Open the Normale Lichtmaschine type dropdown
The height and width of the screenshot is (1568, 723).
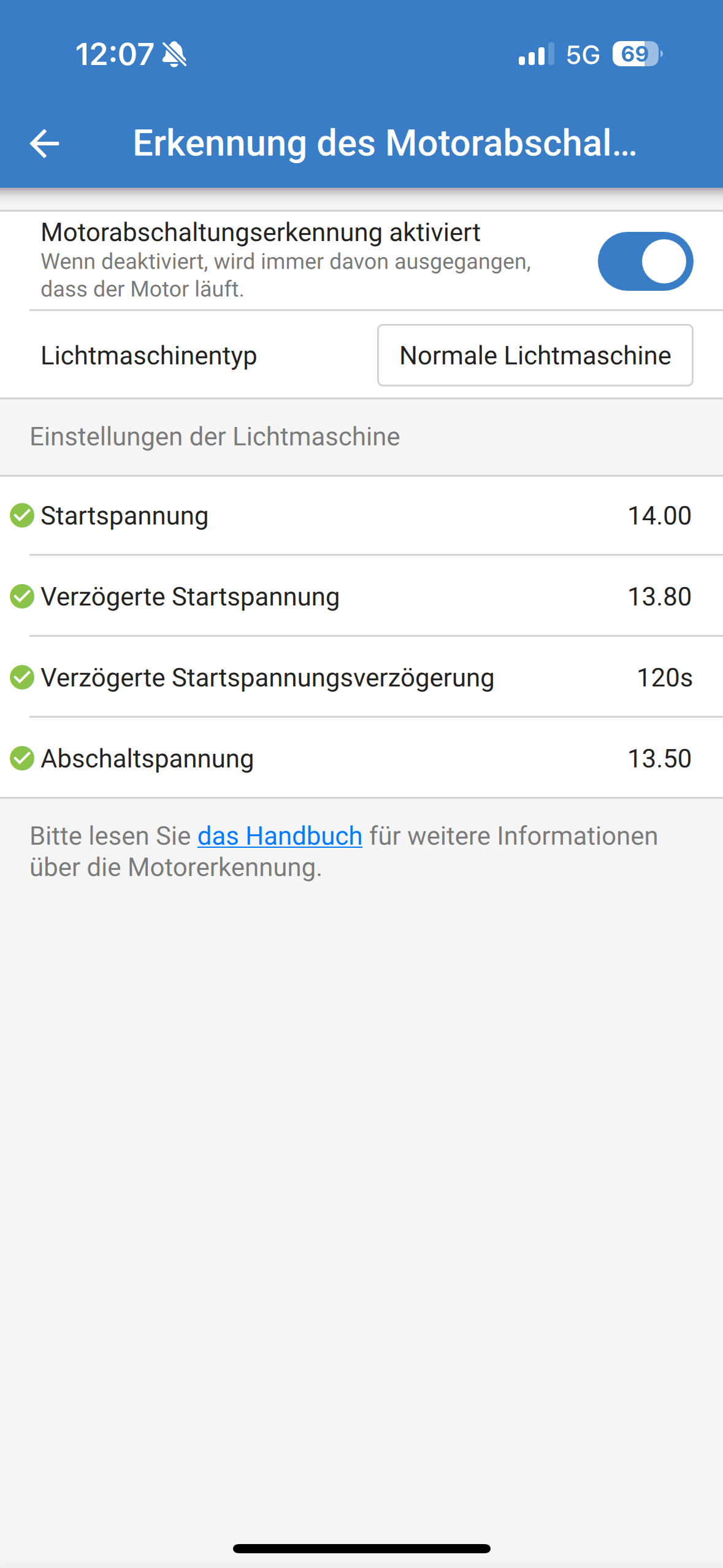[x=535, y=356]
